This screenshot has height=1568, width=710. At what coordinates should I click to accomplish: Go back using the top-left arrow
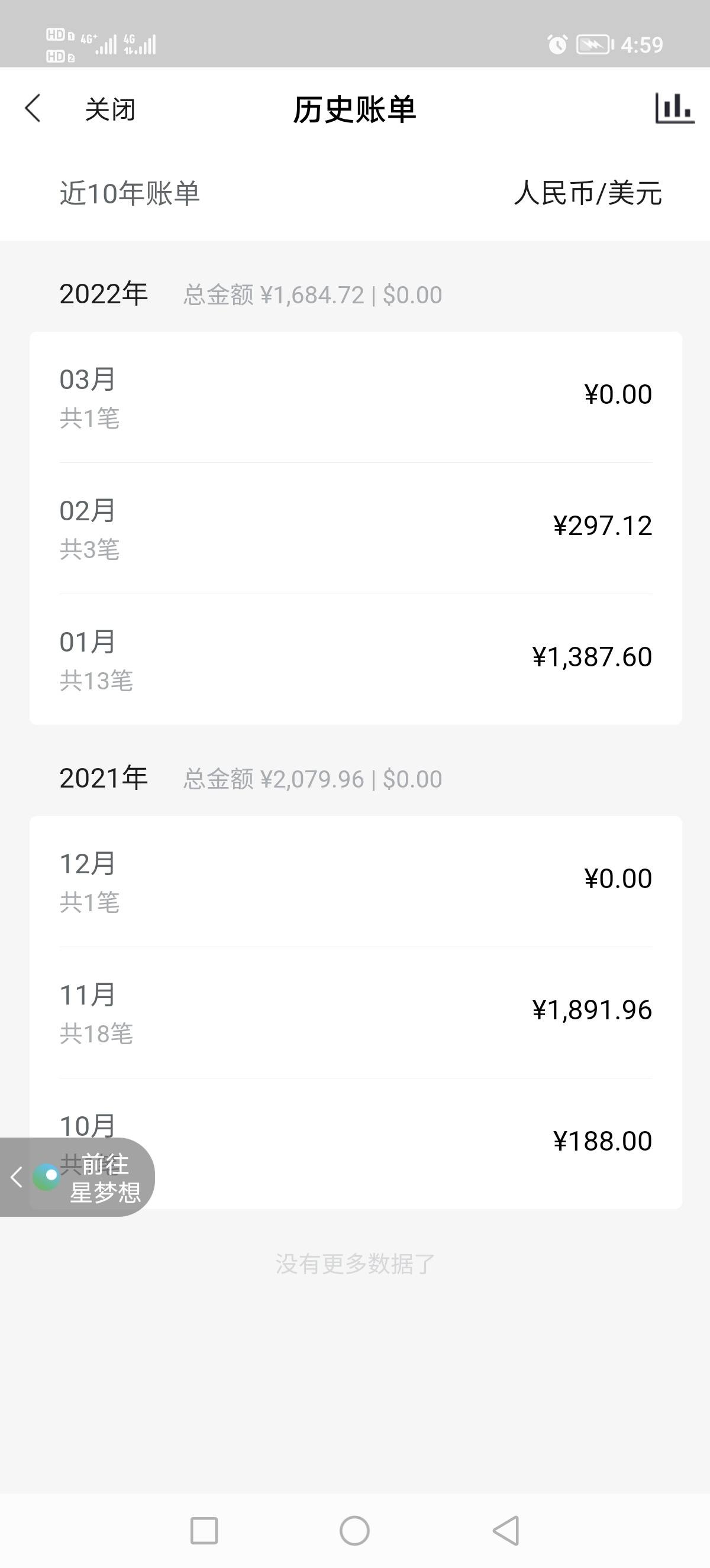tap(33, 108)
